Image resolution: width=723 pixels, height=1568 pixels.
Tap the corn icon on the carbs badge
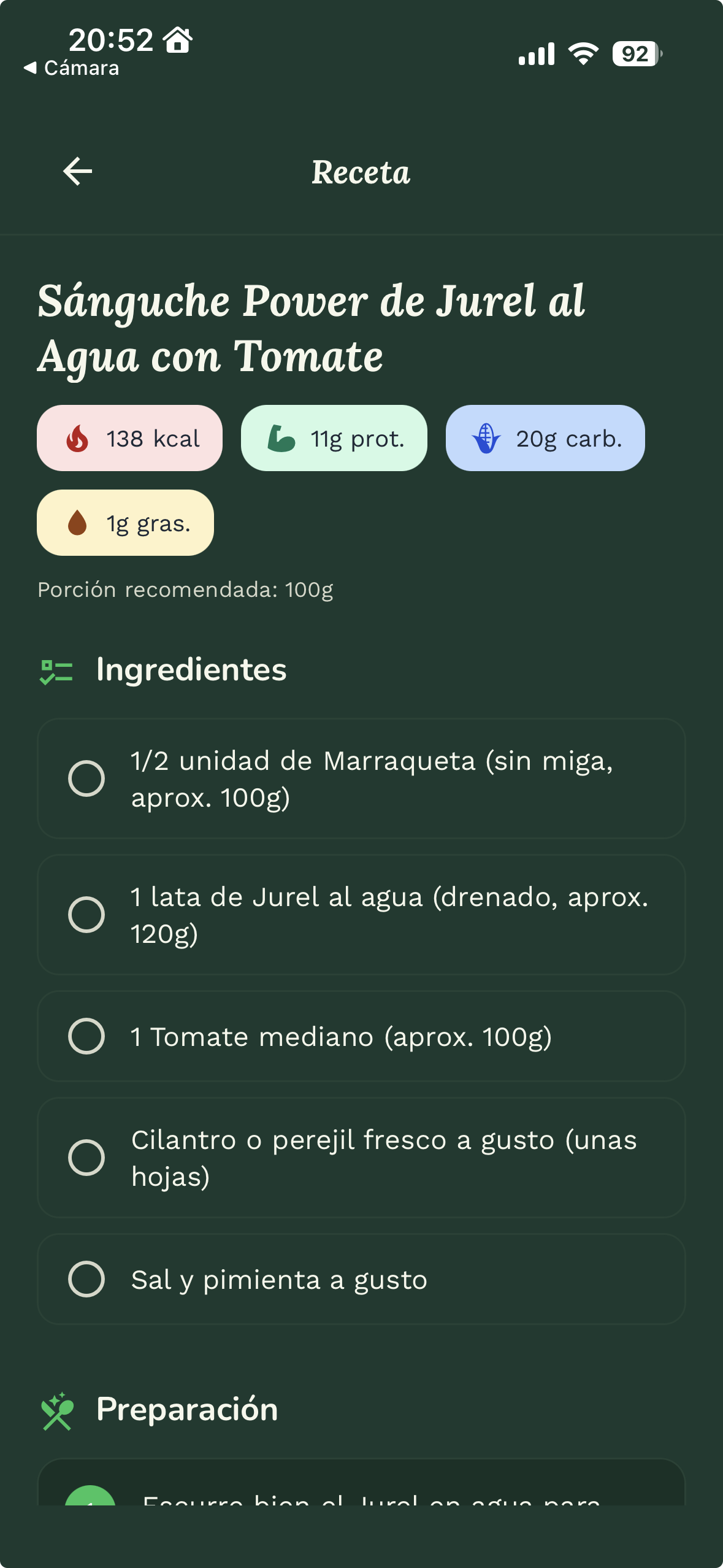click(x=486, y=437)
